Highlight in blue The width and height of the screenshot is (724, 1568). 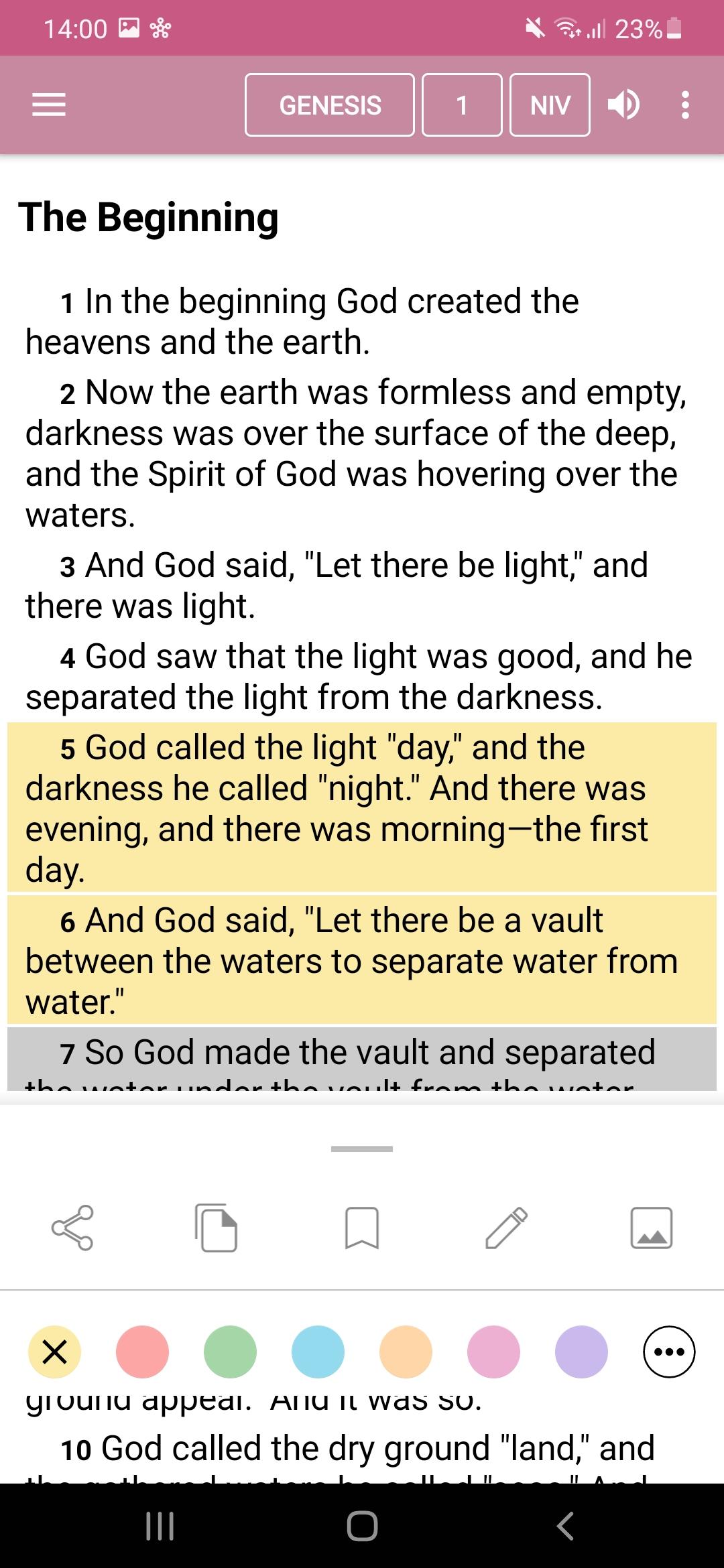318,1352
